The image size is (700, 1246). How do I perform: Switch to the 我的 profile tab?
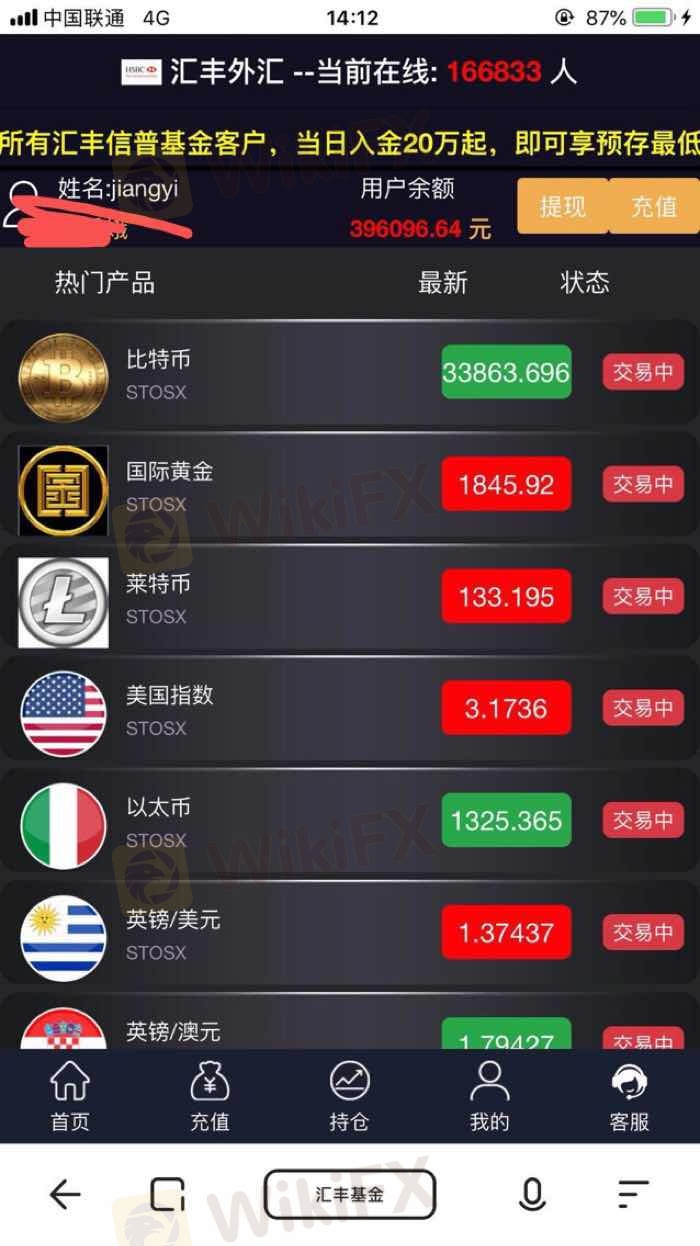coord(489,1096)
